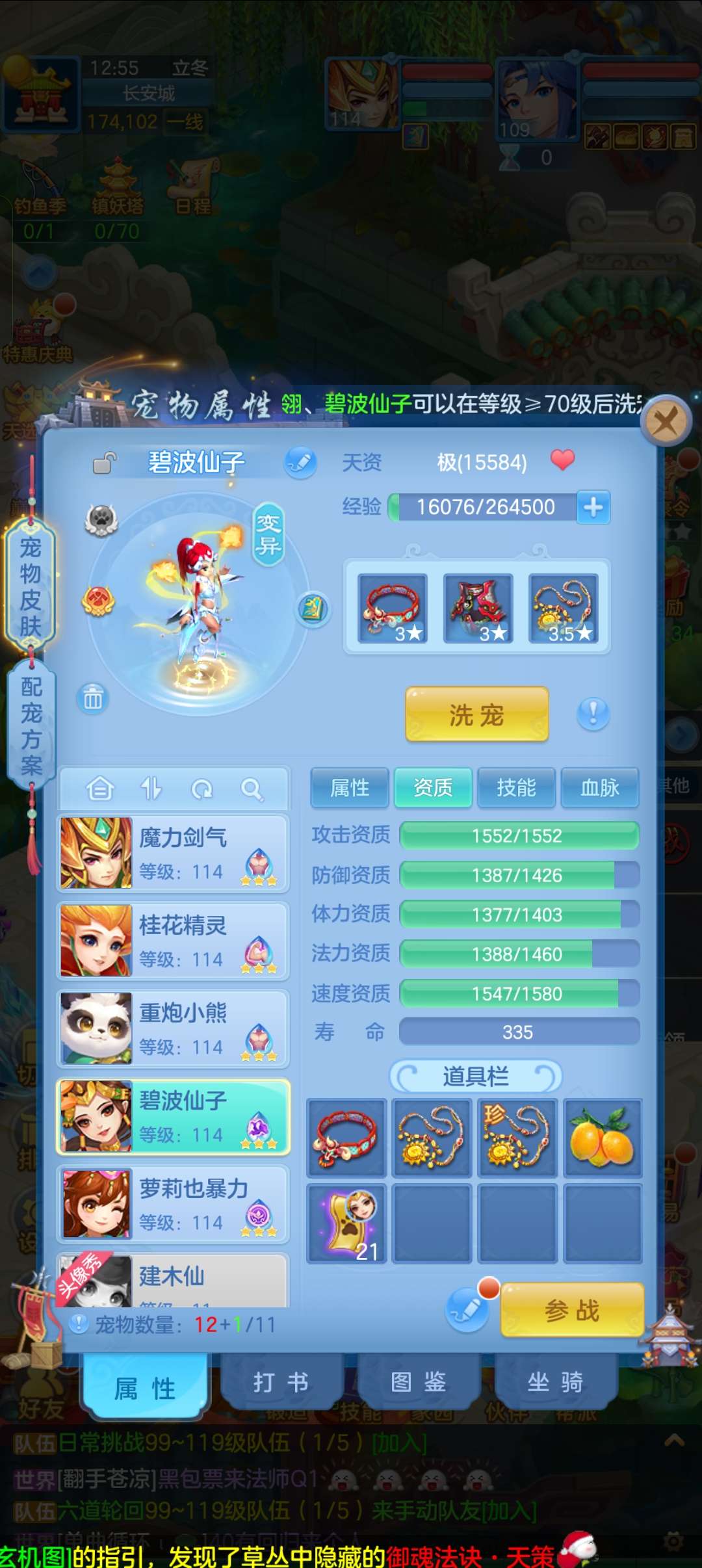
Task: Tap the 洗宠 button
Action: 476,714
